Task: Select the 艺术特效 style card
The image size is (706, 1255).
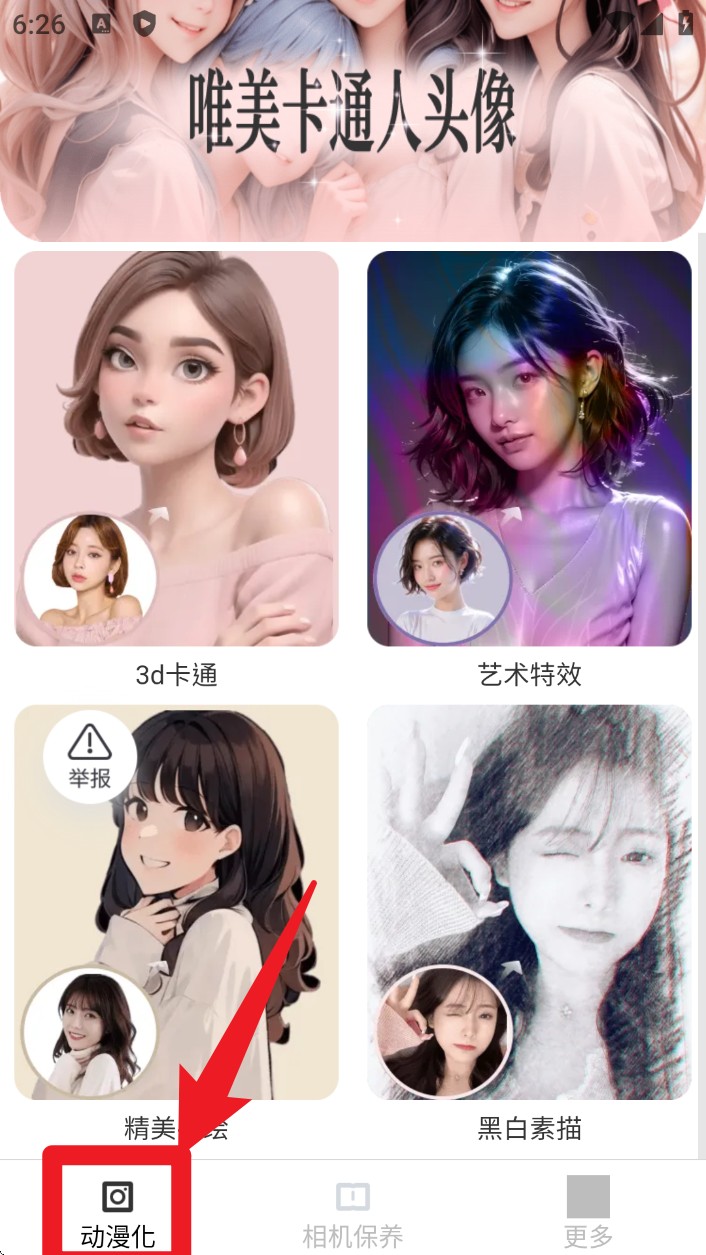Action: [529, 448]
